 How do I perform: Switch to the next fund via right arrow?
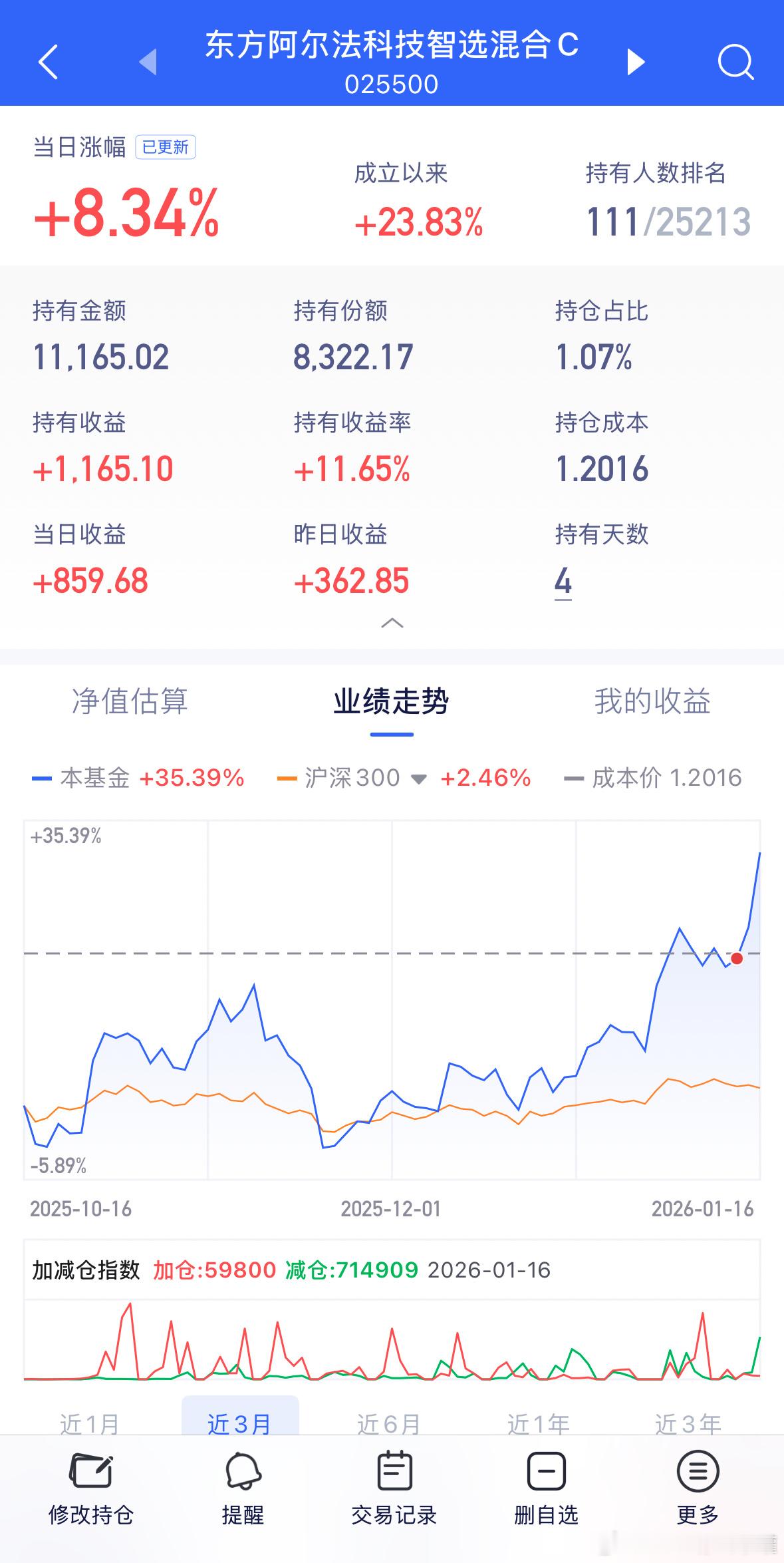coord(635,62)
